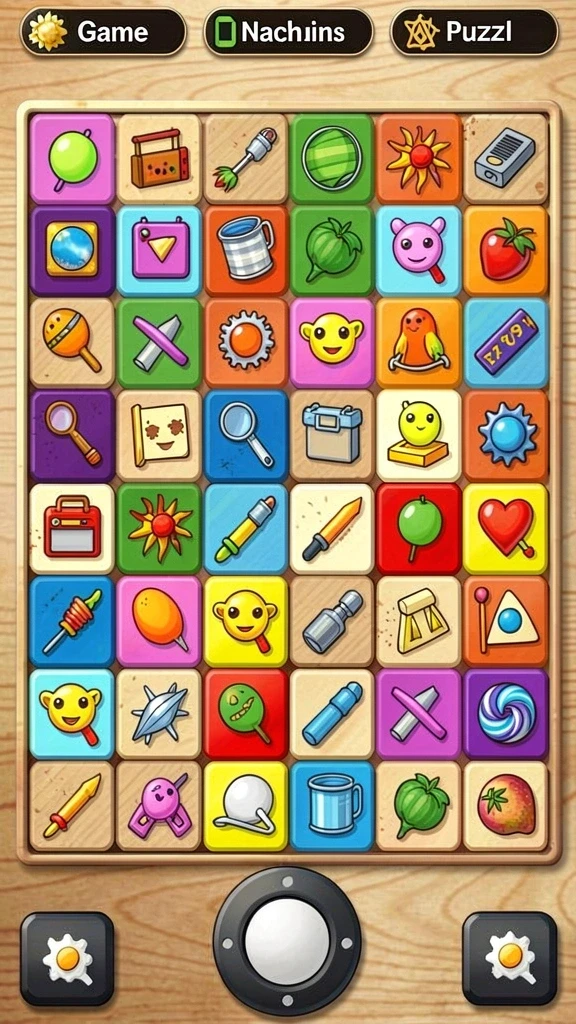Select the strawberry tile on orange background
The image size is (576, 1024).
(x=505, y=250)
